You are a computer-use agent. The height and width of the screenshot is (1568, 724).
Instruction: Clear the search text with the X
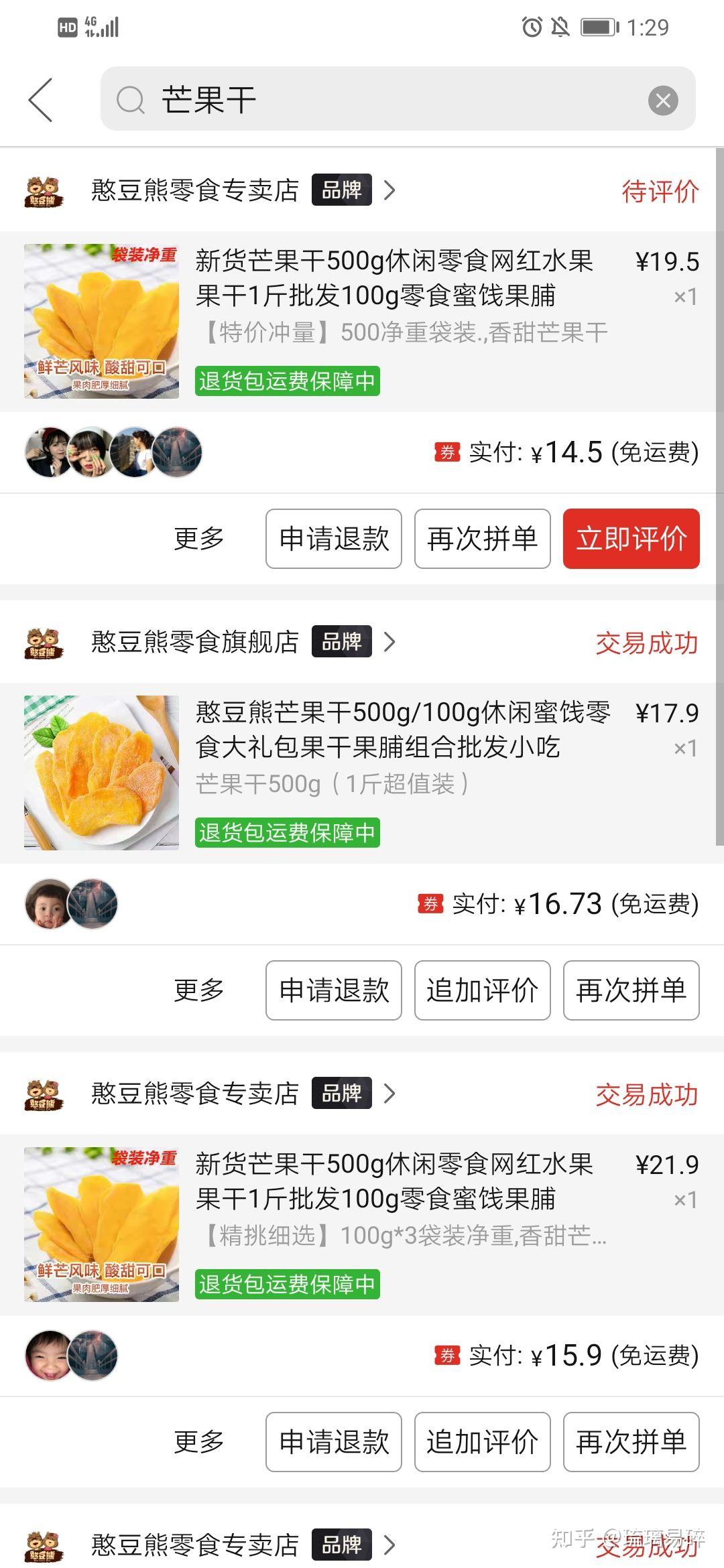662,101
